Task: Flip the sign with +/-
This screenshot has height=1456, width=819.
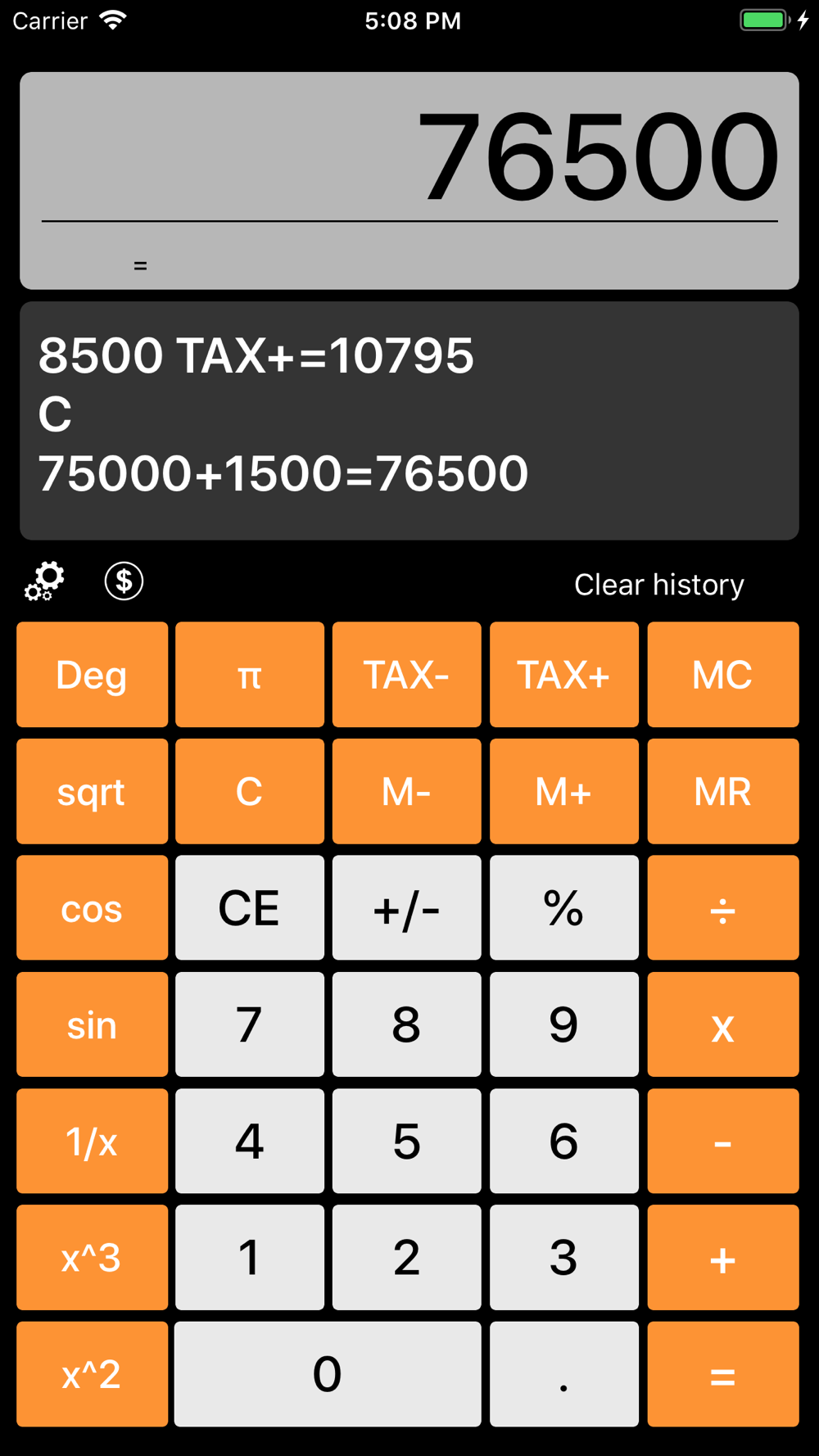Action: 407,907
